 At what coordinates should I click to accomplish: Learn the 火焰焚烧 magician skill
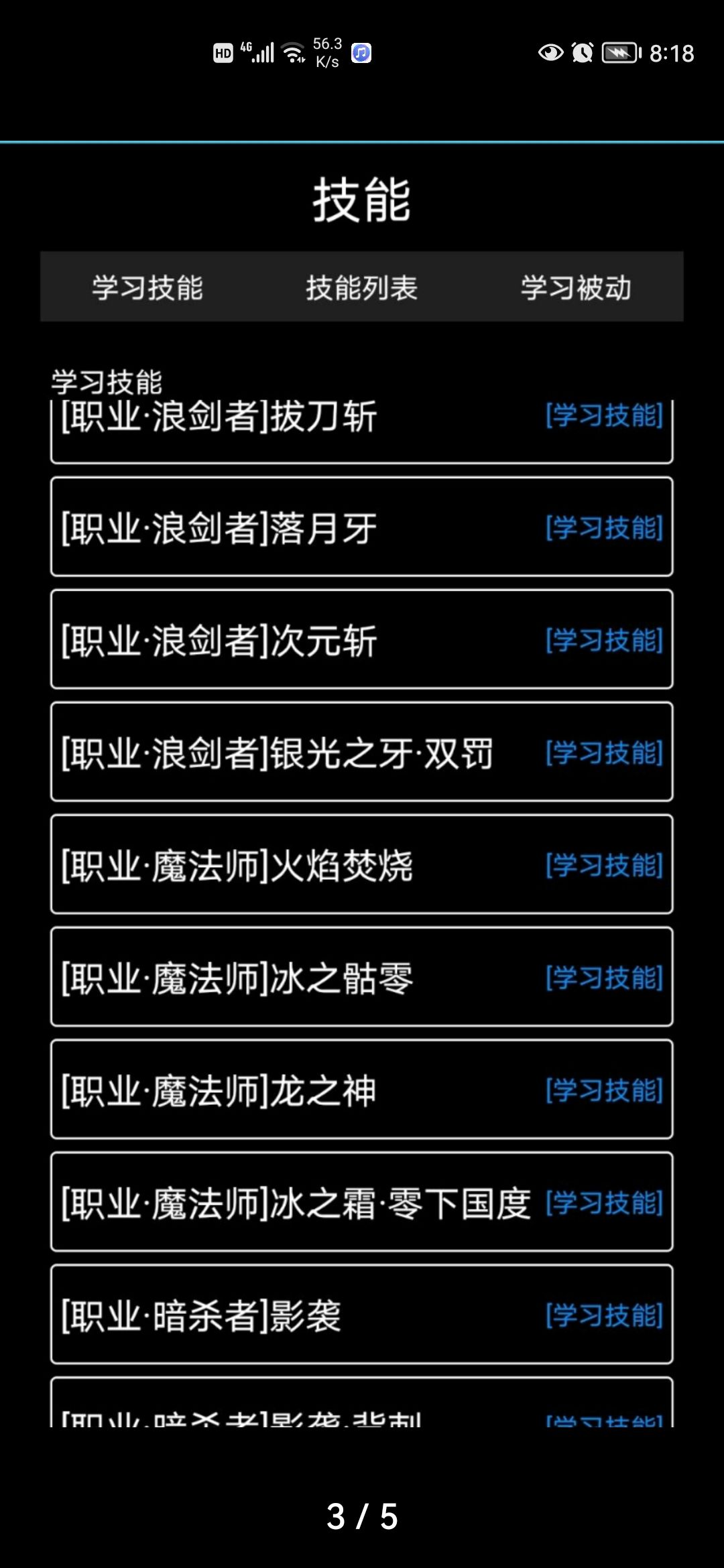click(x=603, y=866)
